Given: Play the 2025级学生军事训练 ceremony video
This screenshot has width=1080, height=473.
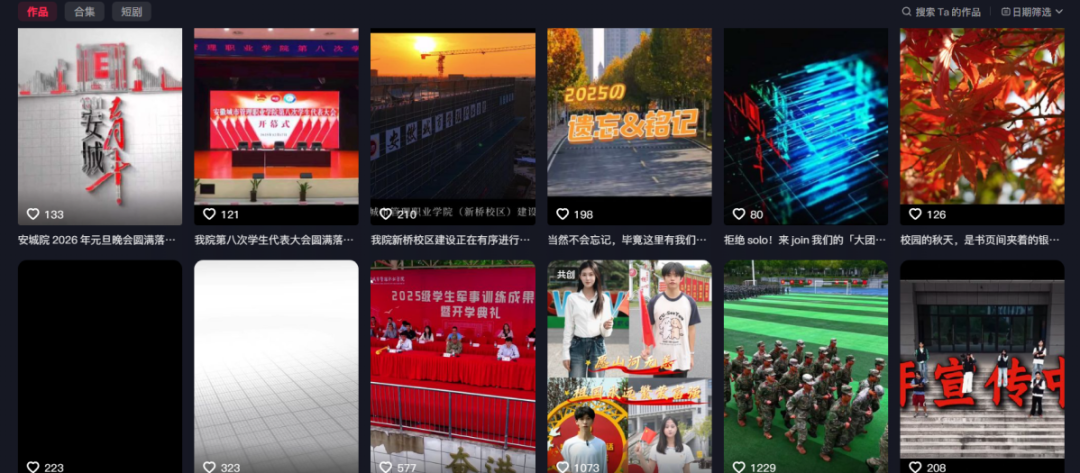Looking at the screenshot, I should tap(453, 366).
